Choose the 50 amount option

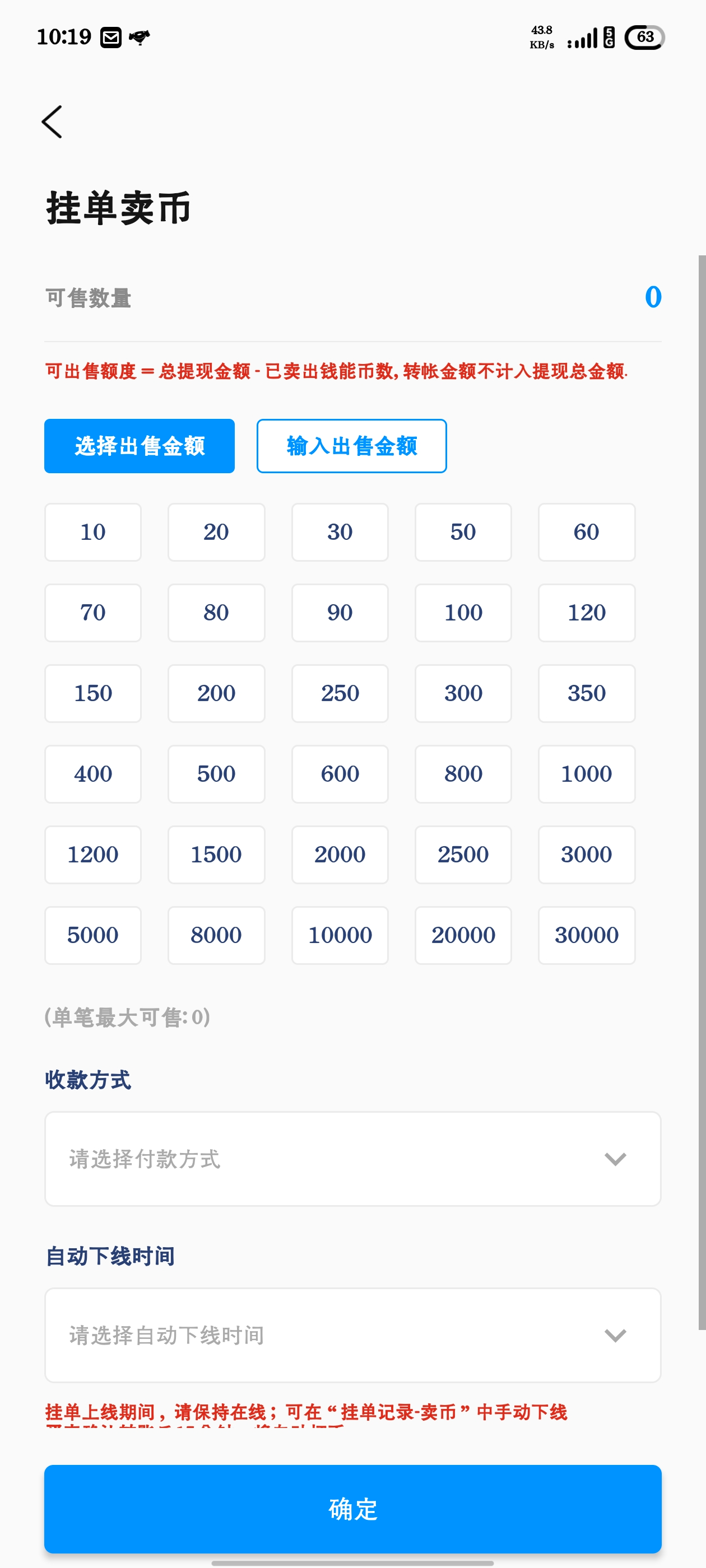tap(463, 532)
